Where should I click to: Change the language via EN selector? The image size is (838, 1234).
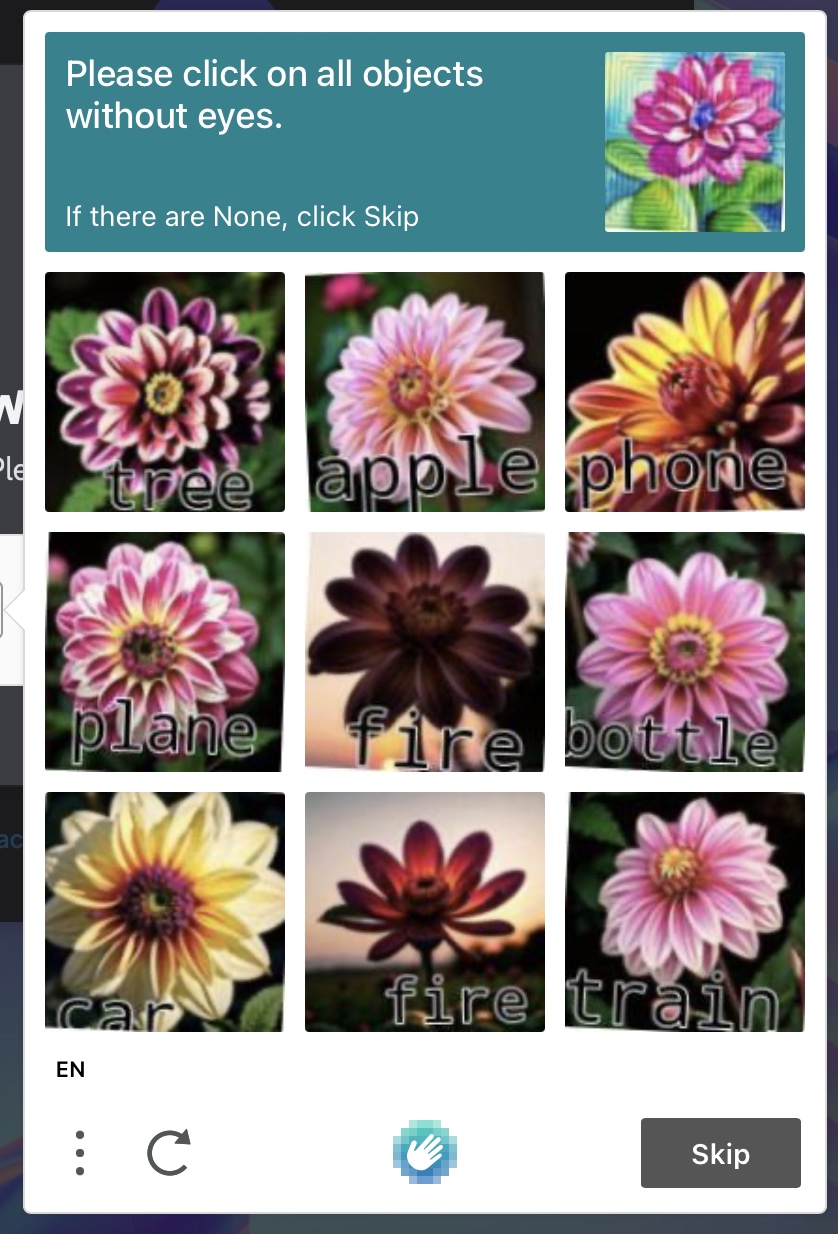[71, 1070]
